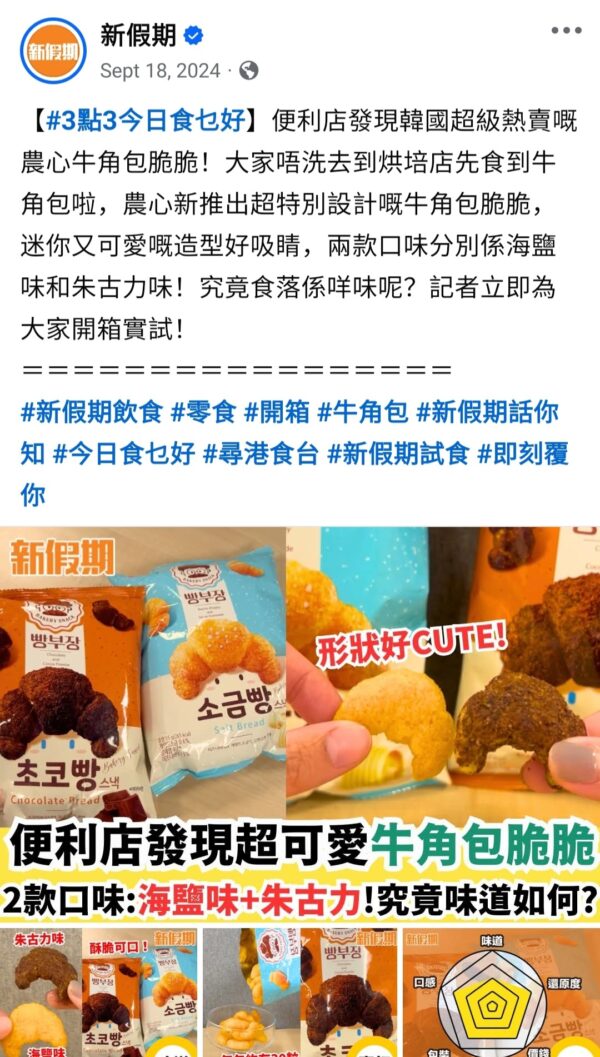This screenshot has height=1057, width=600.
Task: Open the 新假期 page name link
Action: 138,36
